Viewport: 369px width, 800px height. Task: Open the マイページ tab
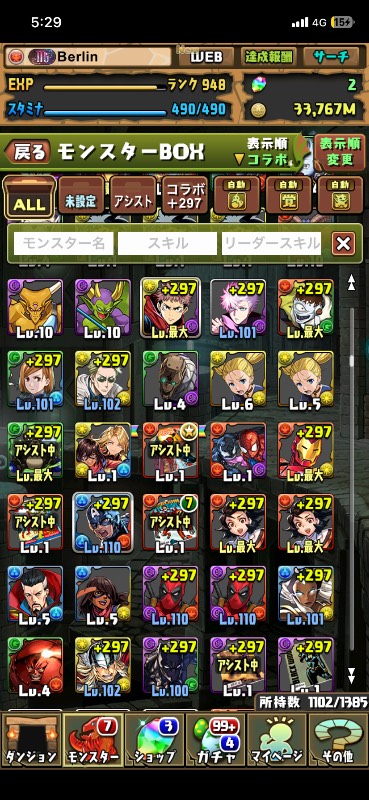(x=277, y=739)
